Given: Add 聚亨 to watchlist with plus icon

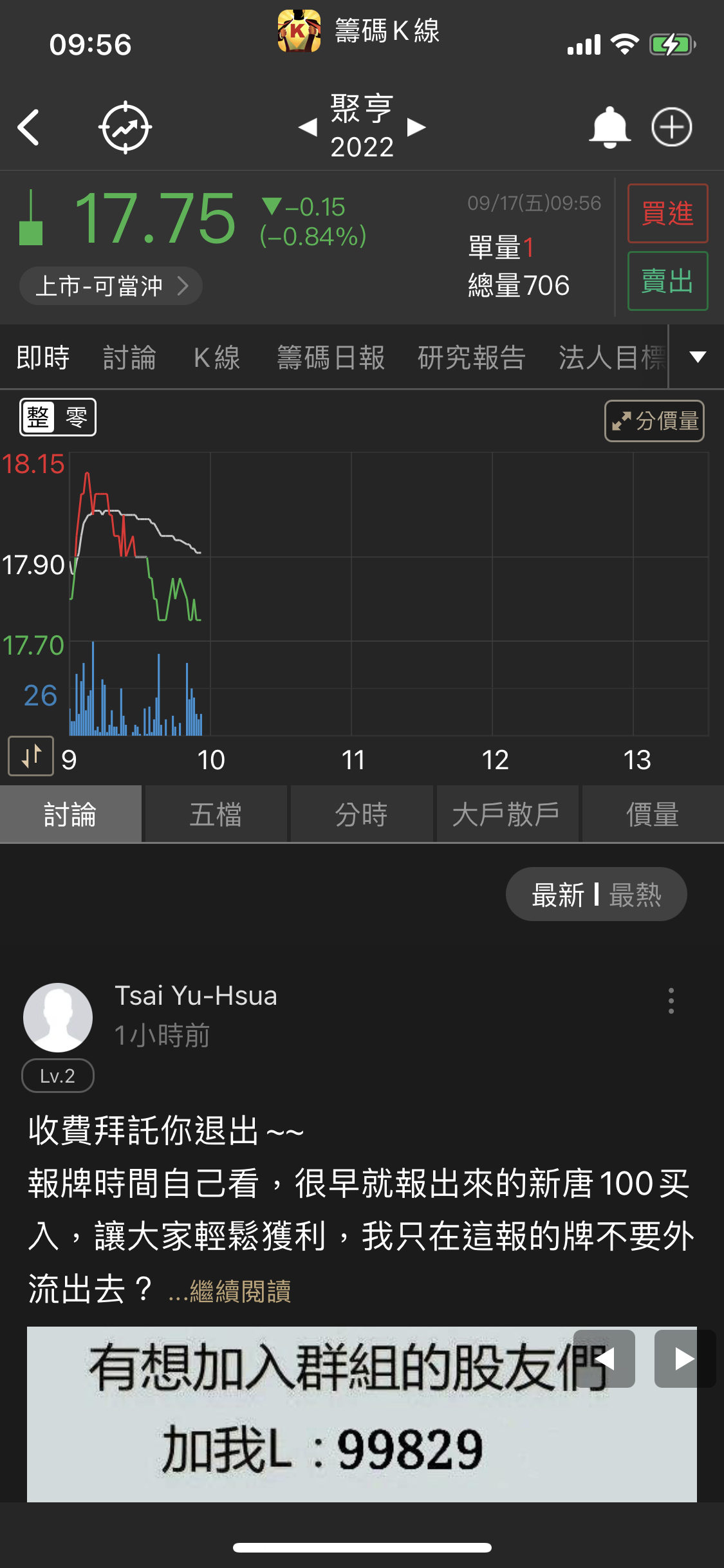Looking at the screenshot, I should pos(671,127).
